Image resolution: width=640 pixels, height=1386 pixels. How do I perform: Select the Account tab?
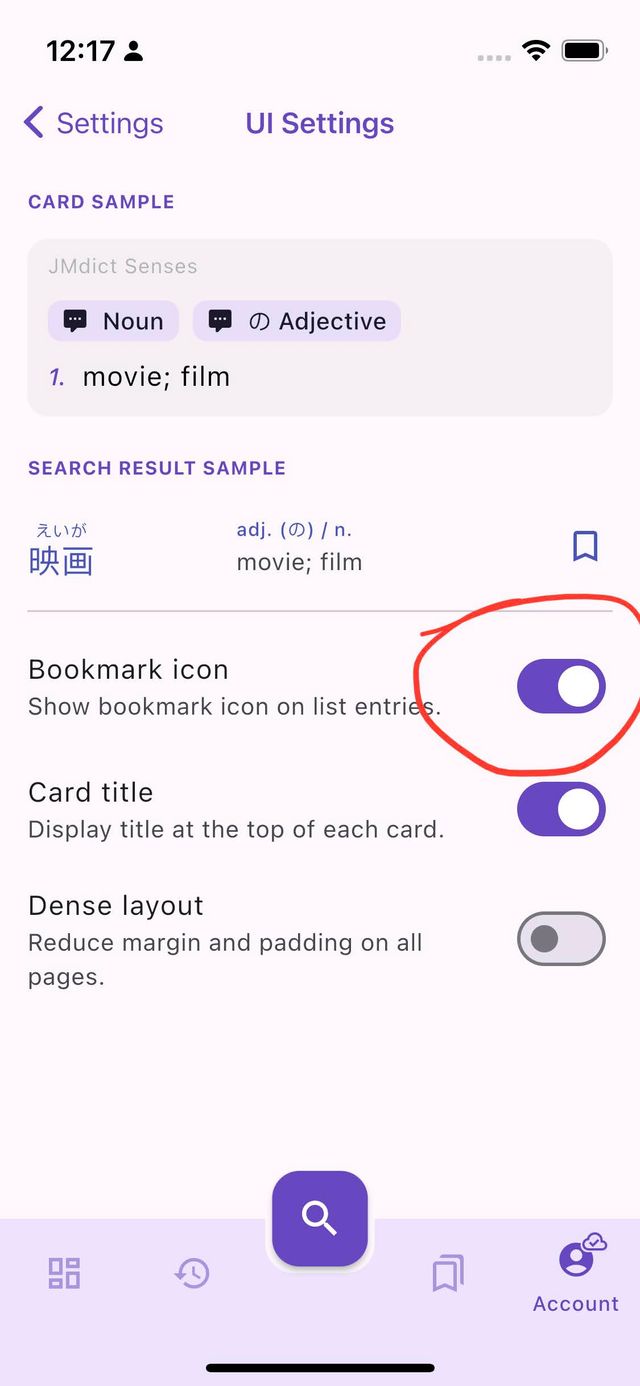[x=576, y=1273]
